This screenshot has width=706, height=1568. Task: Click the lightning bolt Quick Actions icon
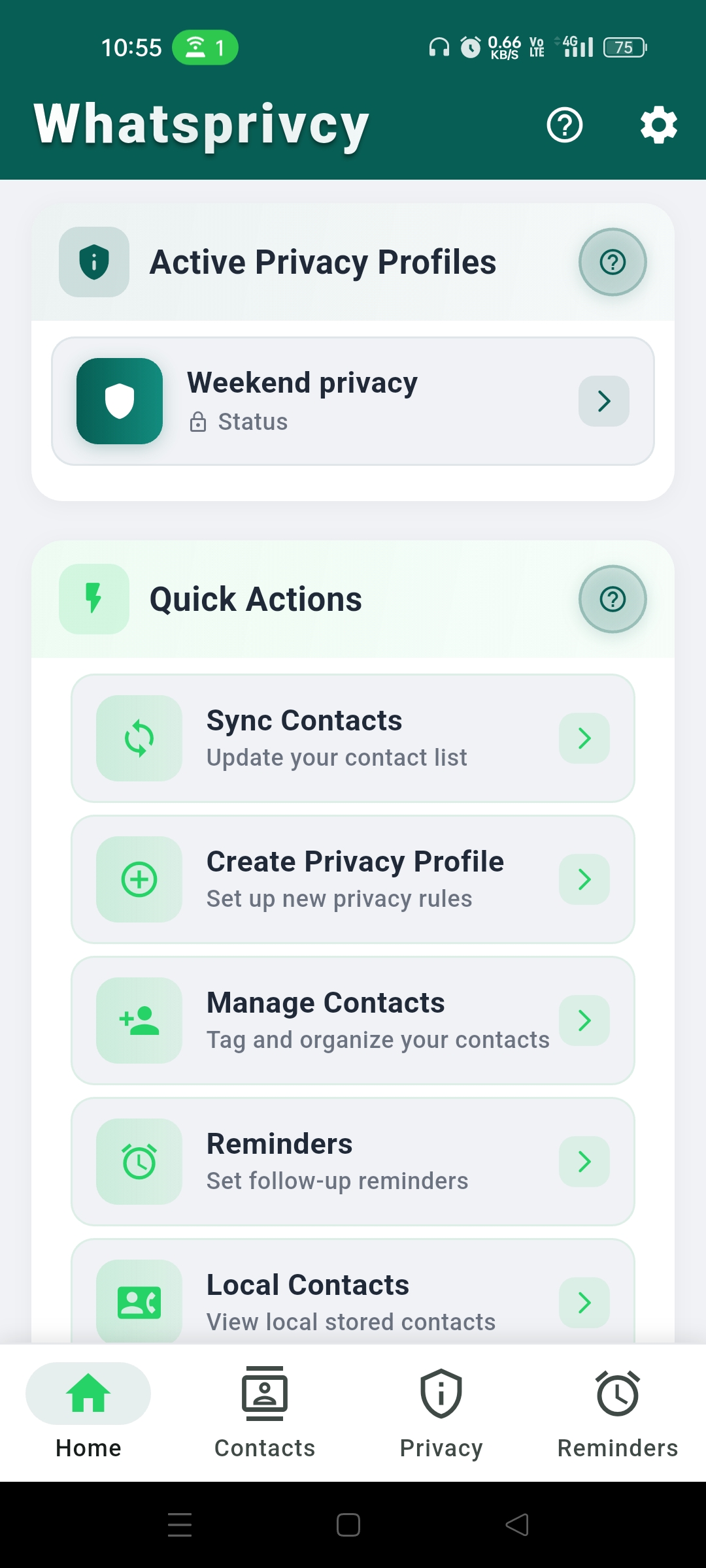click(93, 598)
